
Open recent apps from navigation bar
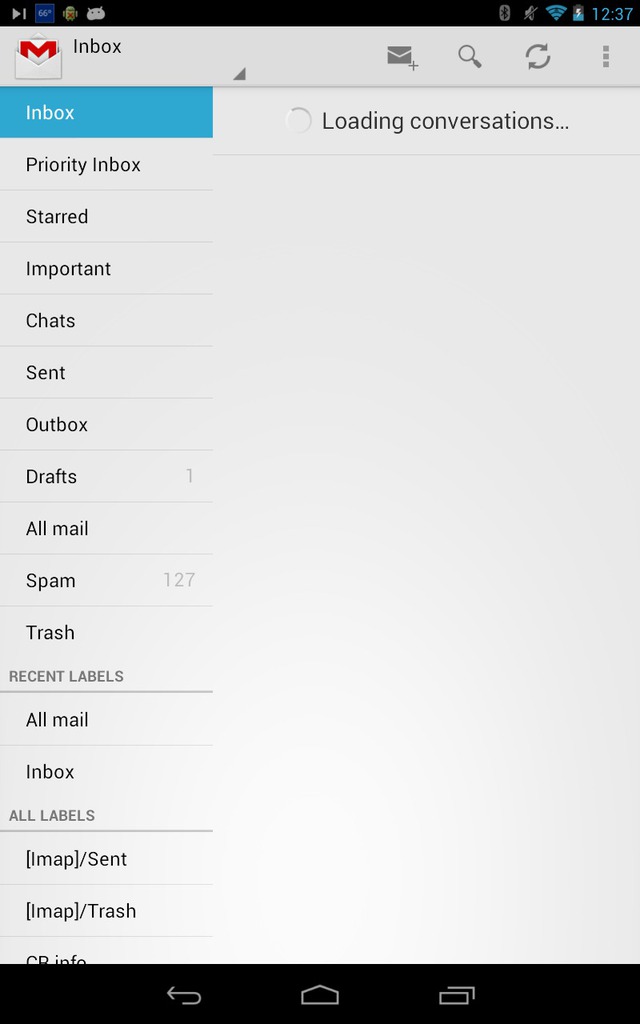tap(456, 995)
